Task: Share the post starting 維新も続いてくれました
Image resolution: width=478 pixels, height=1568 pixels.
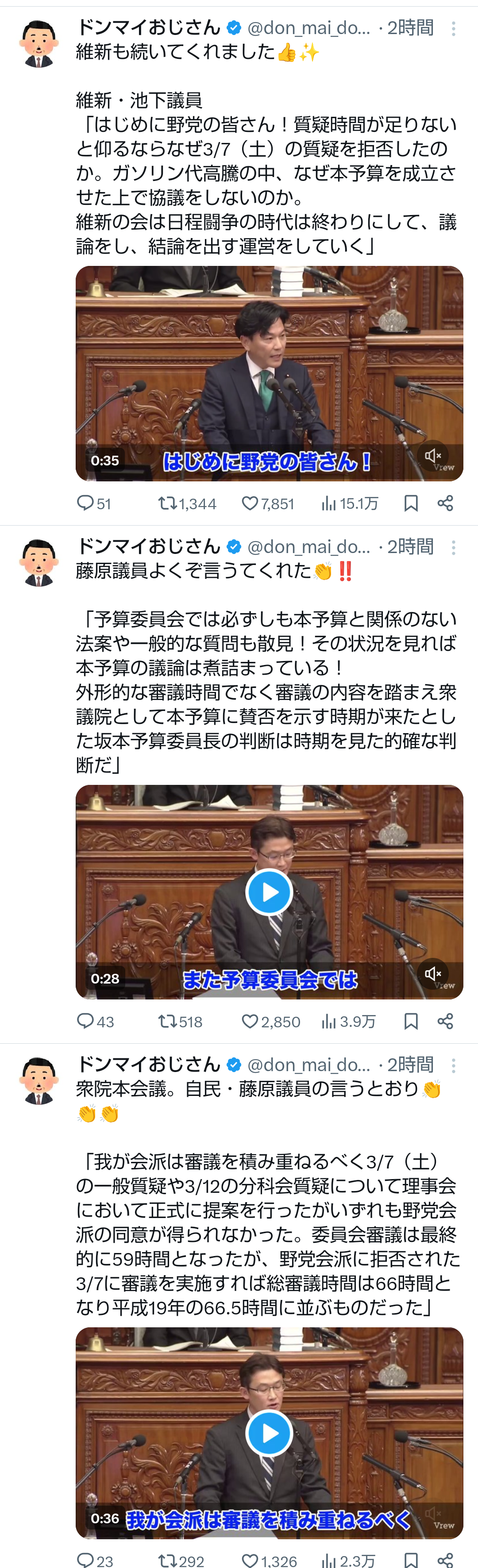Action: [x=445, y=503]
